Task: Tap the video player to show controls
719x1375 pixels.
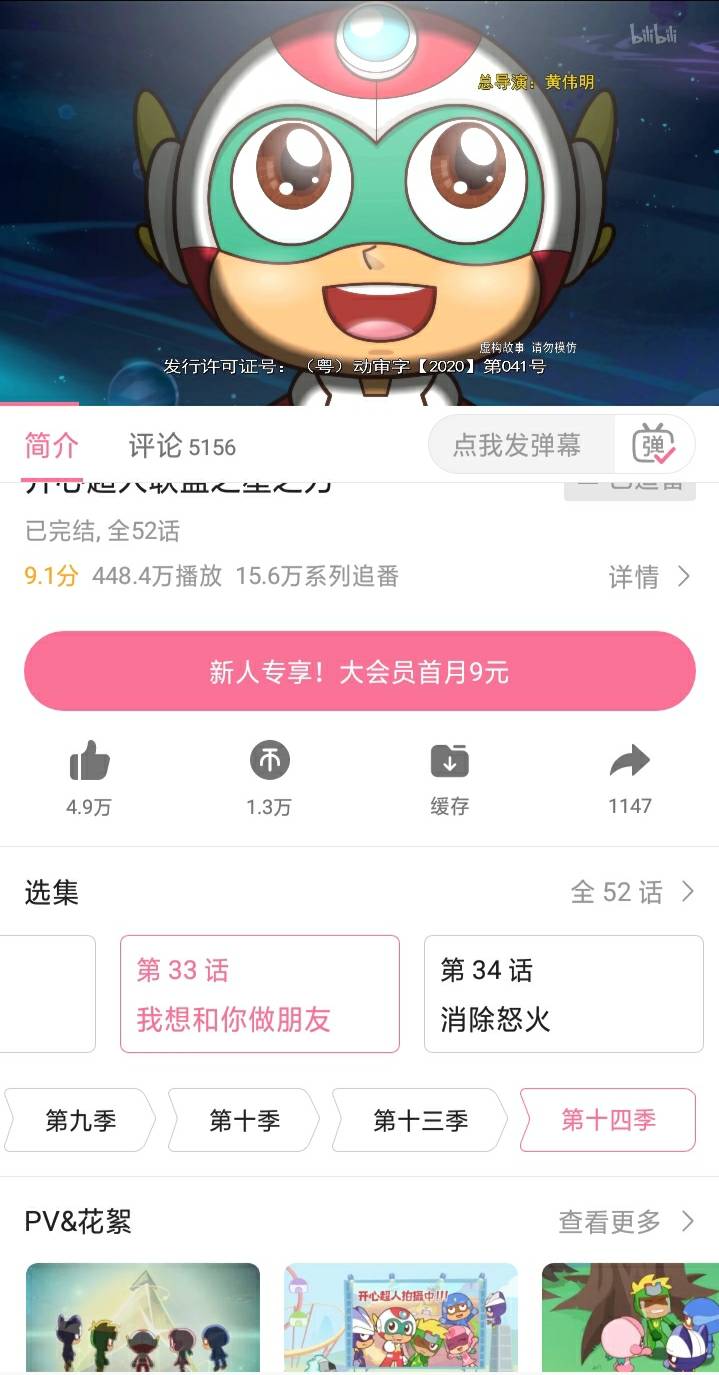Action: (x=360, y=202)
